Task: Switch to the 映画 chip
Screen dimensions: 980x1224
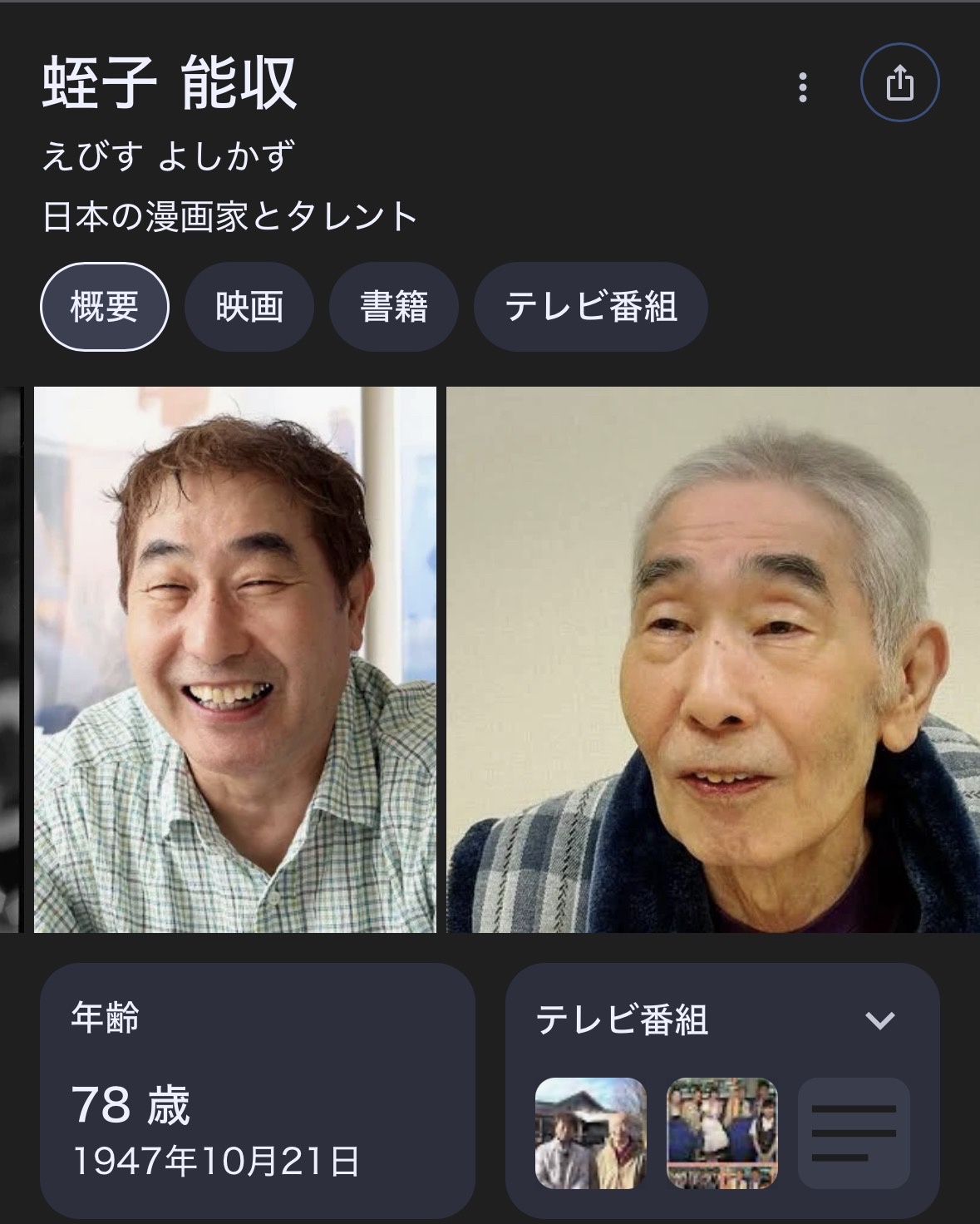Action: (249, 307)
